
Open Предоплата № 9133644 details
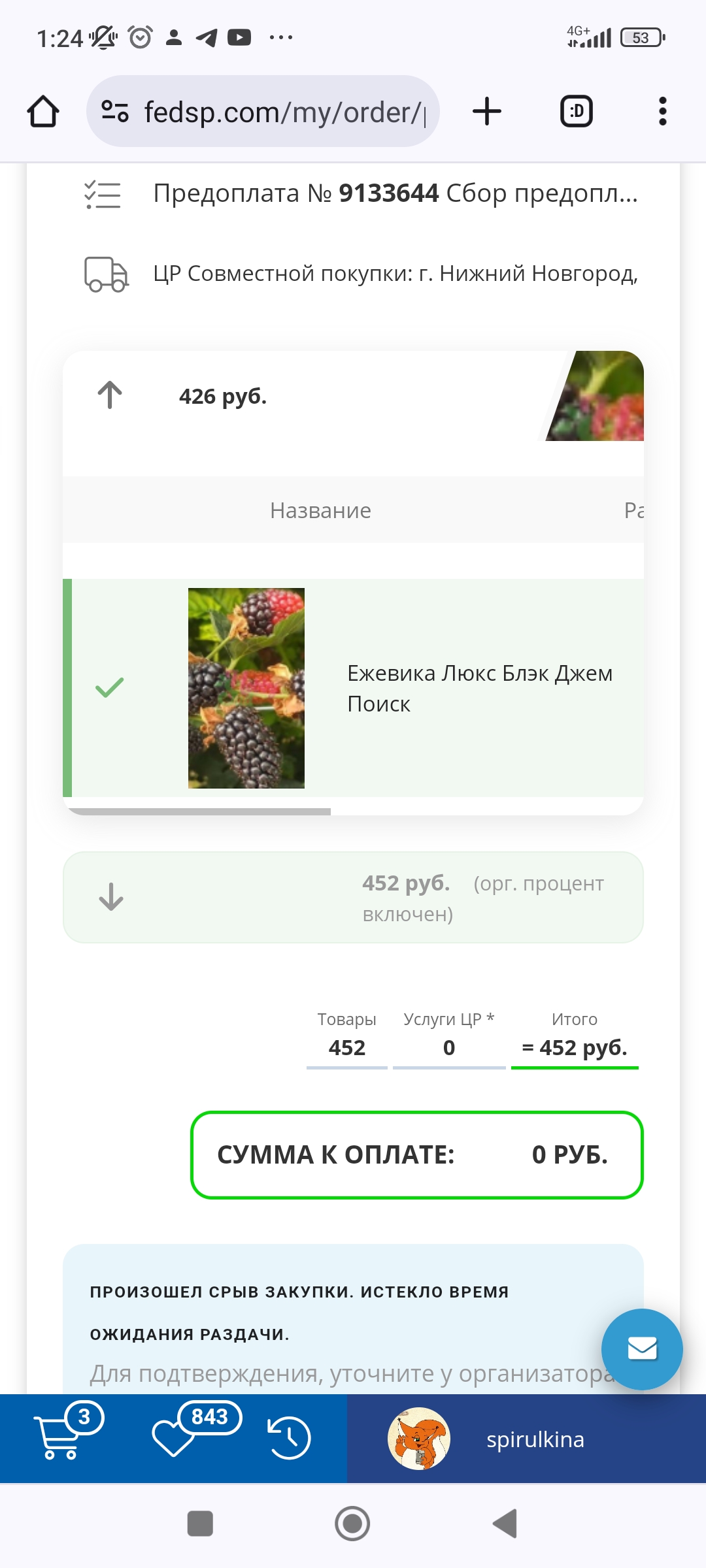pyautogui.click(x=395, y=193)
